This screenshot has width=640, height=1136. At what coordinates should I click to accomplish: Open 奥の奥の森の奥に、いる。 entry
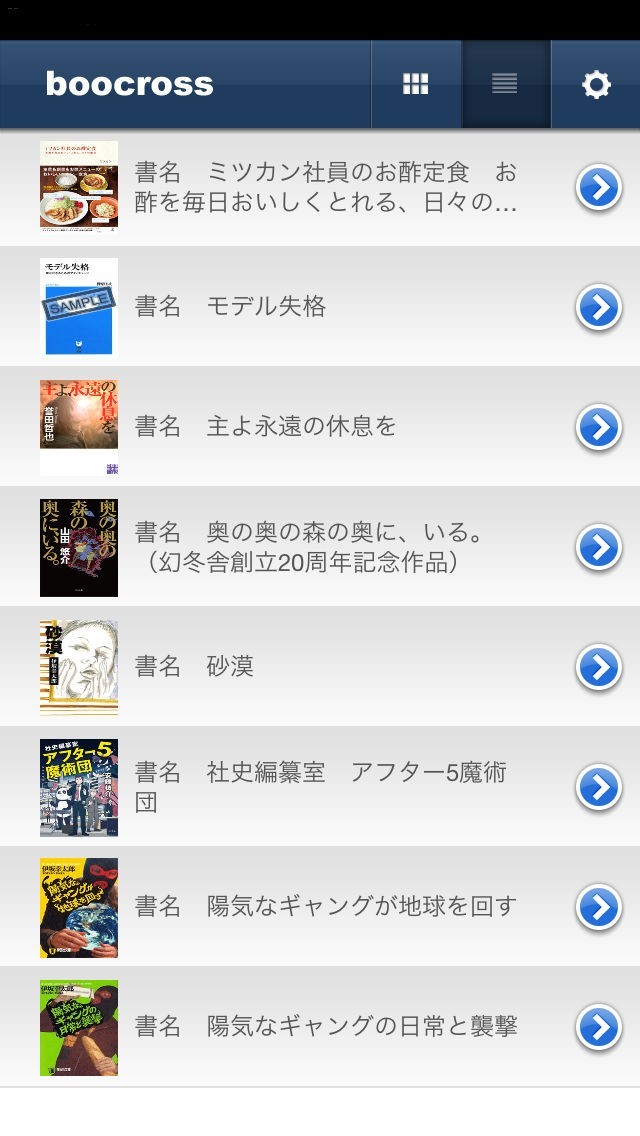325,547
